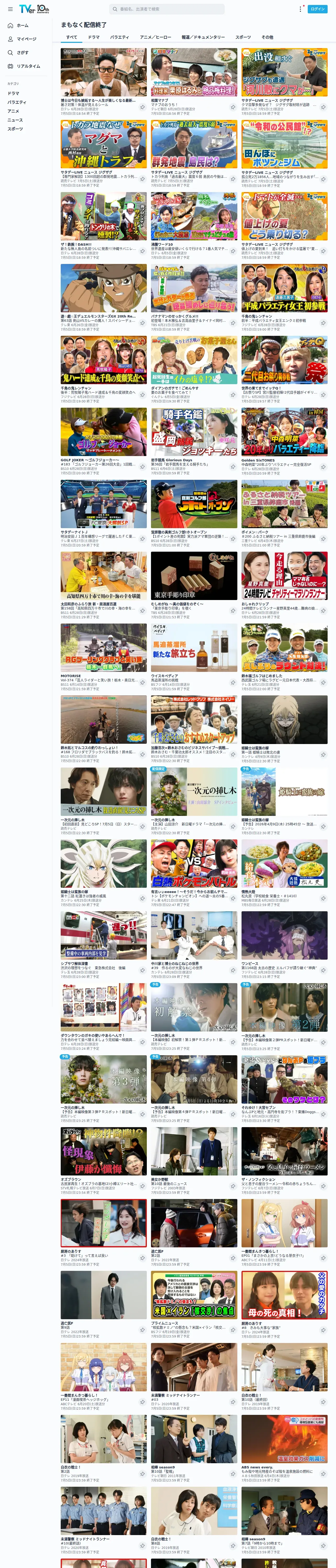Tap the ログイン button

coord(318,9)
